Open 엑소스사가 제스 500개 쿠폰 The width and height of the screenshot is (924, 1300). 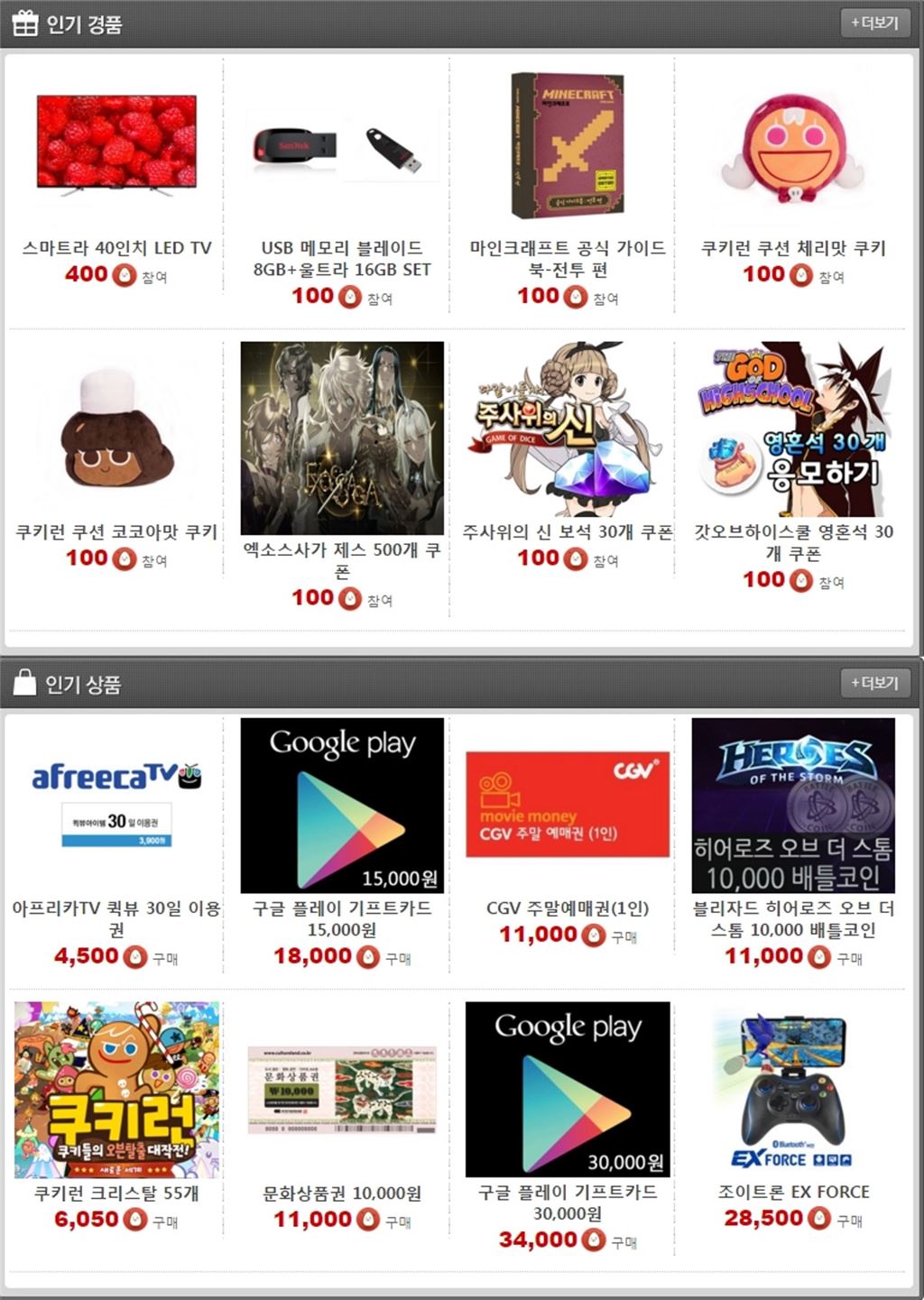tap(342, 438)
